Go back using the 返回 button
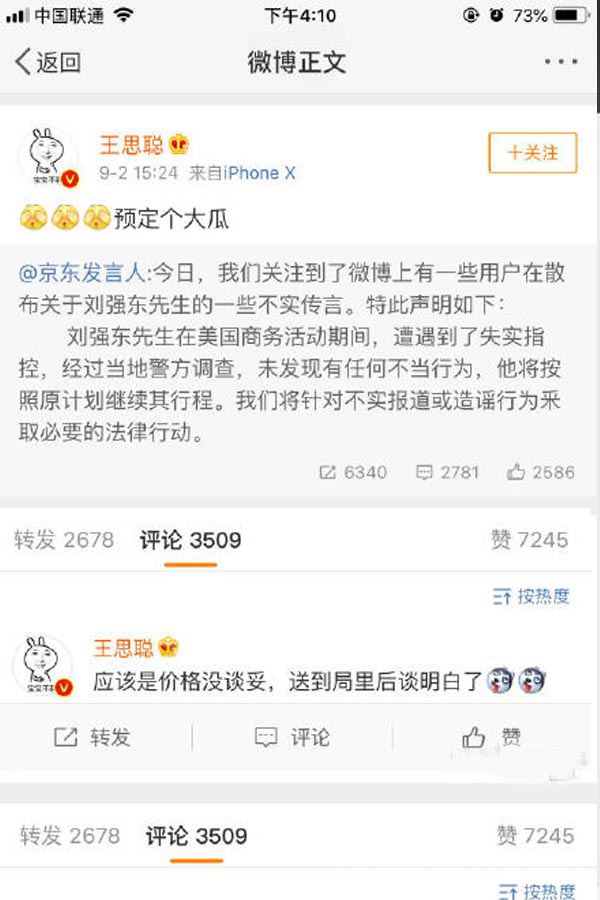 (x=47, y=62)
